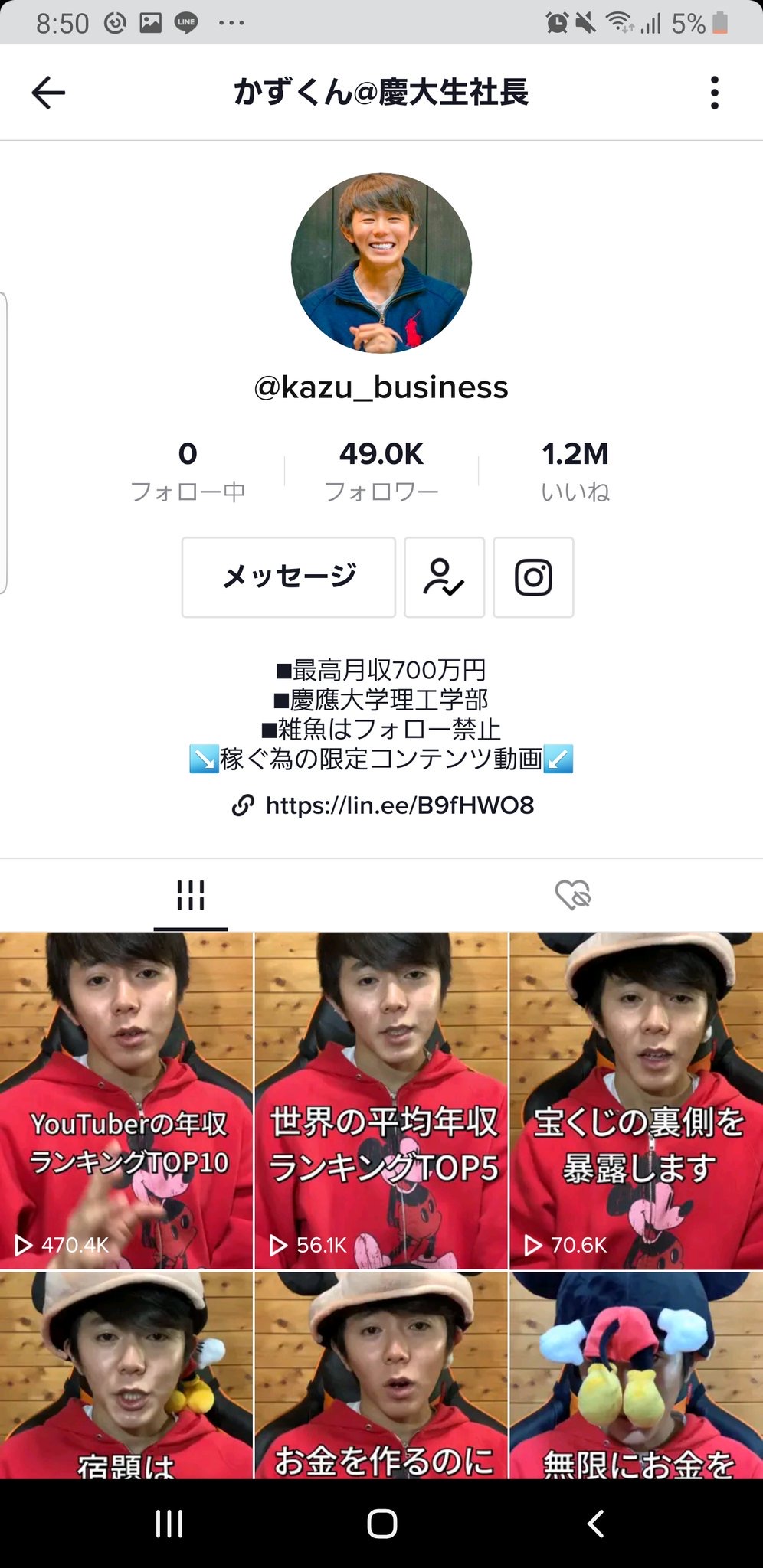This screenshot has height=1568, width=763.
Task: Open the お金を作るのに video thumbnail
Action: (x=381, y=1375)
